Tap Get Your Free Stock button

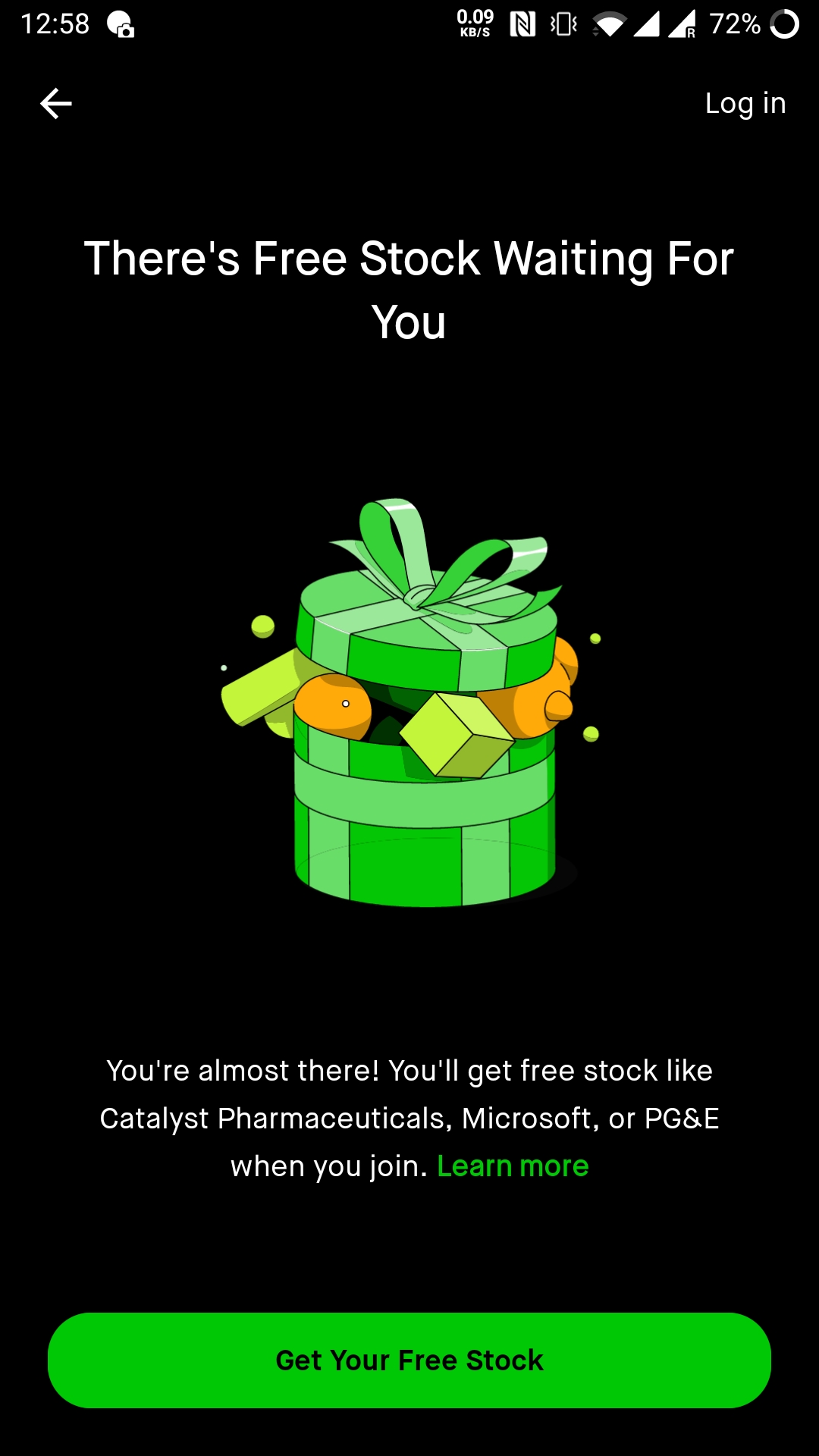409,1360
